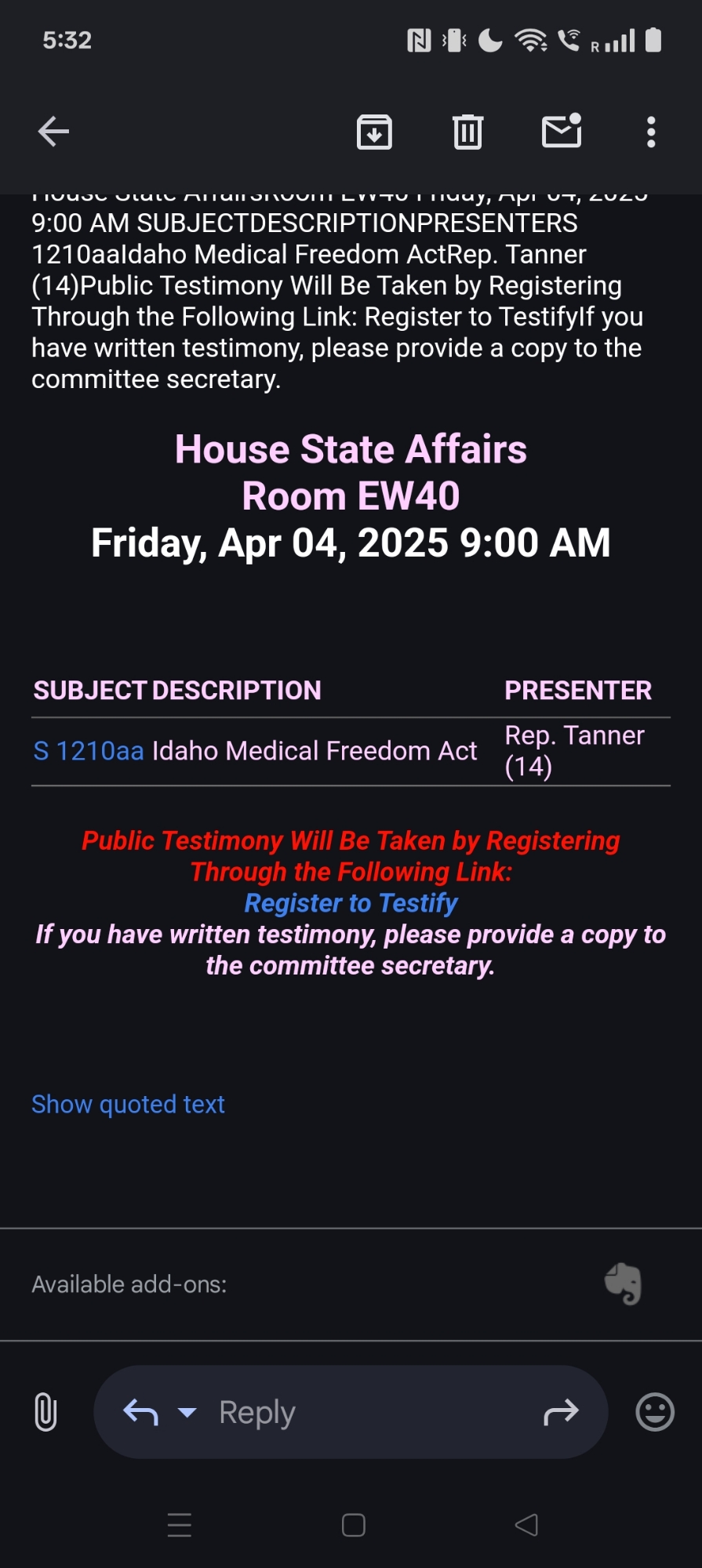The width and height of the screenshot is (702, 1568).
Task: Mark this email as unread
Action: 562,132
